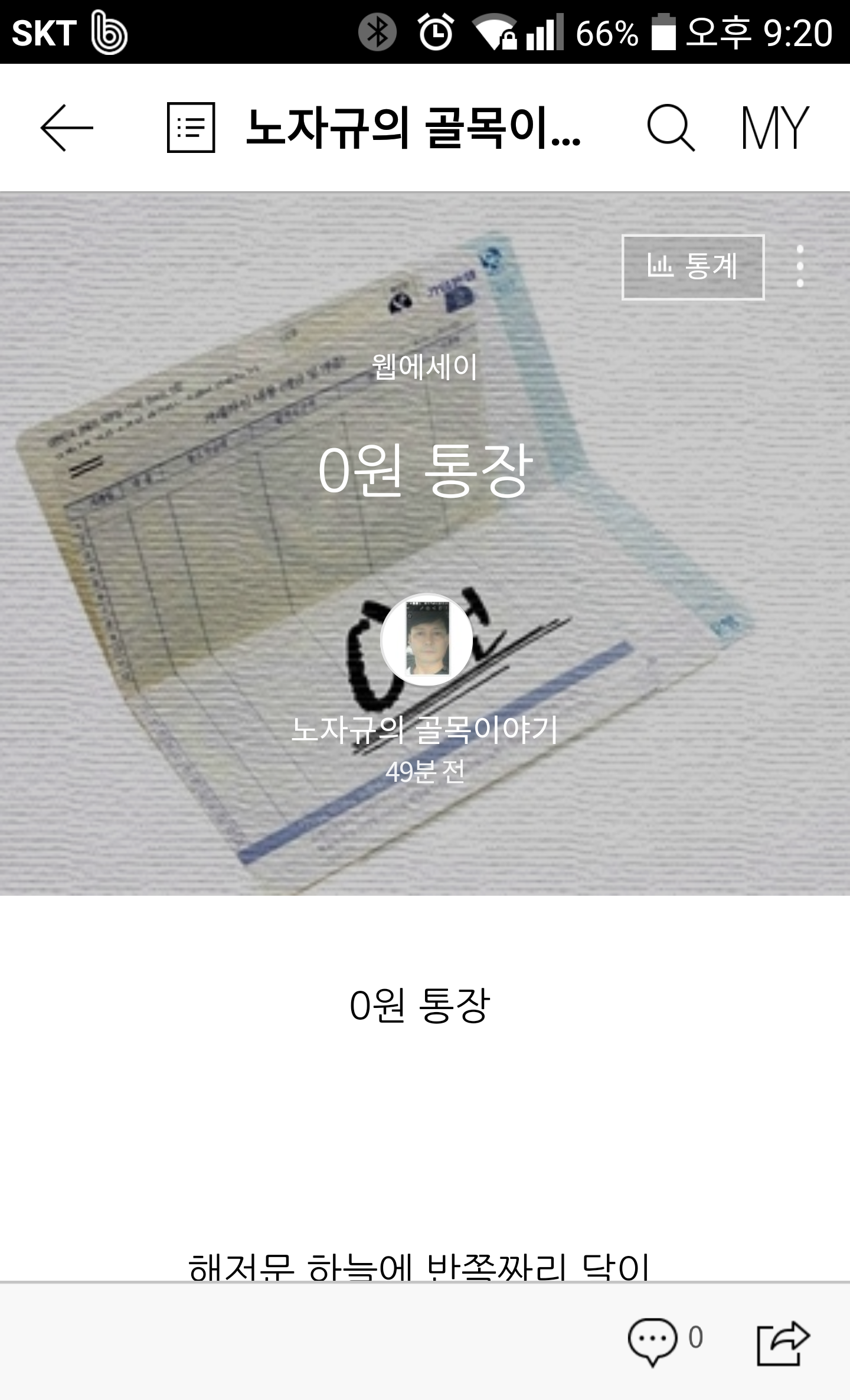Open the comments bubble
Image resolution: width=850 pixels, height=1400 pixels.
(x=652, y=1339)
